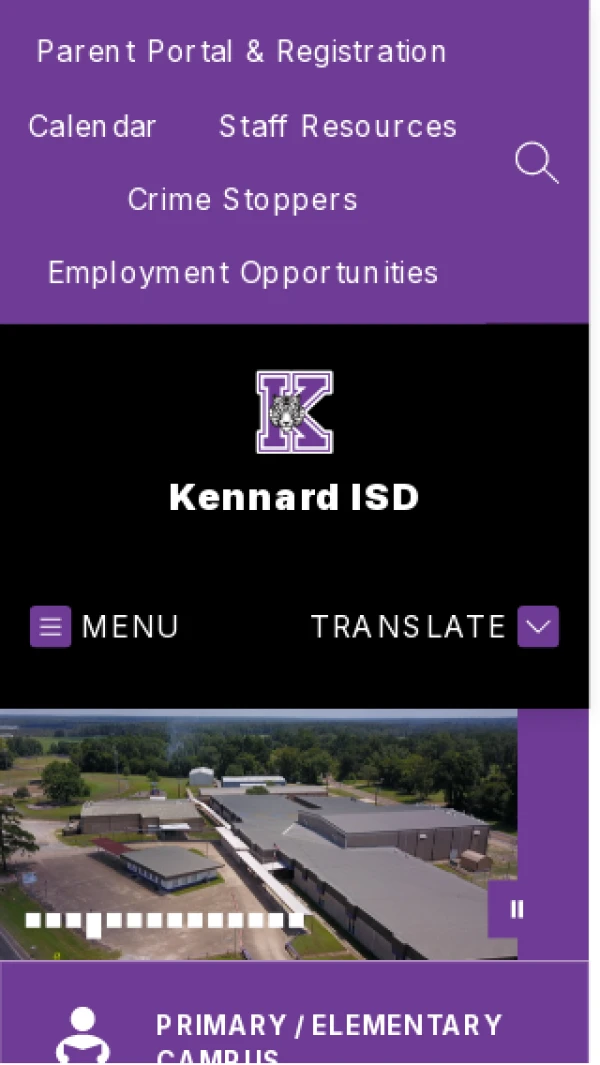Image resolution: width=600 pixels, height=1065 pixels.
Task: Tap the search magnifier icon
Action: click(x=536, y=163)
